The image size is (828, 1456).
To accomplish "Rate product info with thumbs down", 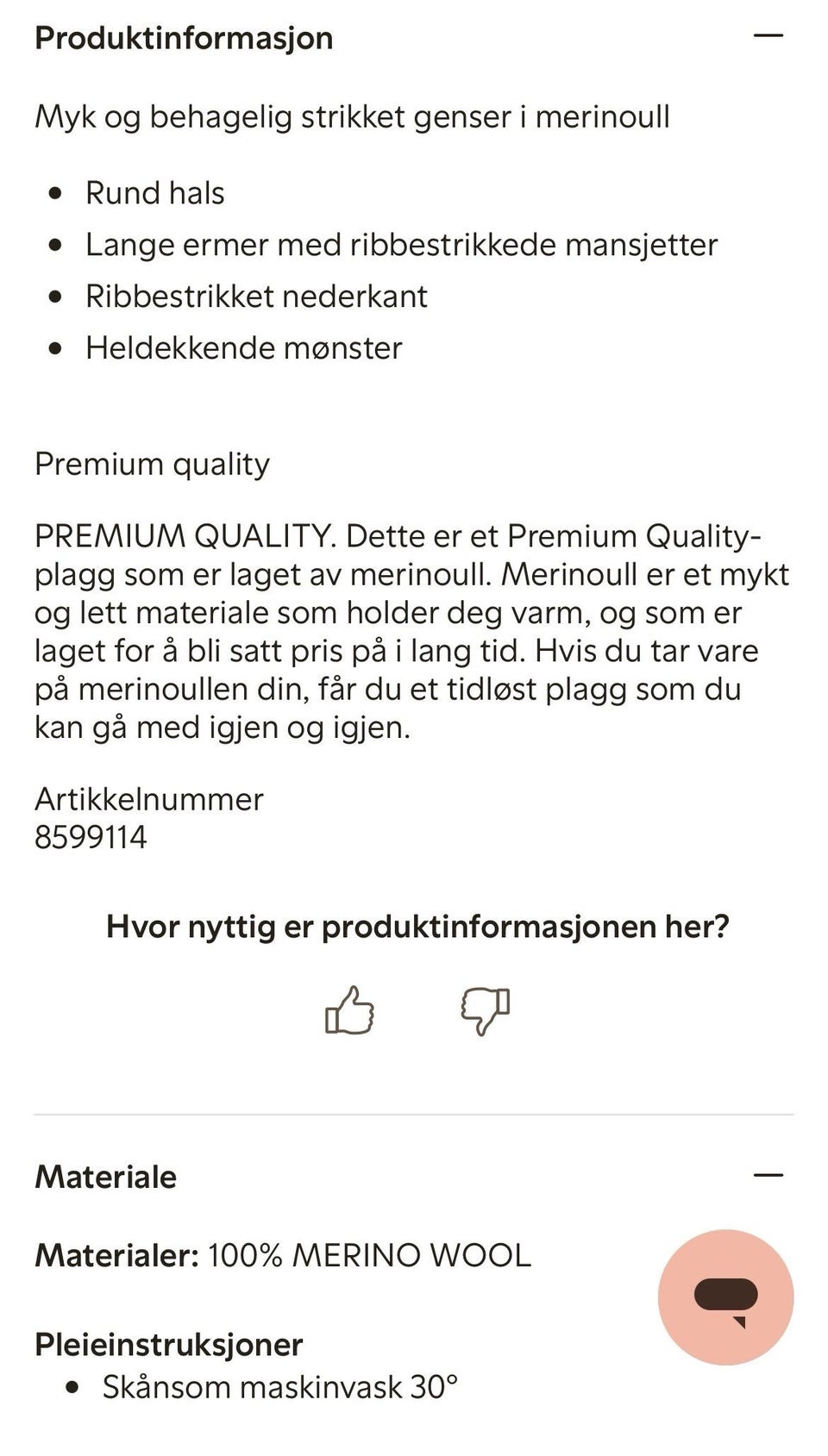I will coord(486,1010).
